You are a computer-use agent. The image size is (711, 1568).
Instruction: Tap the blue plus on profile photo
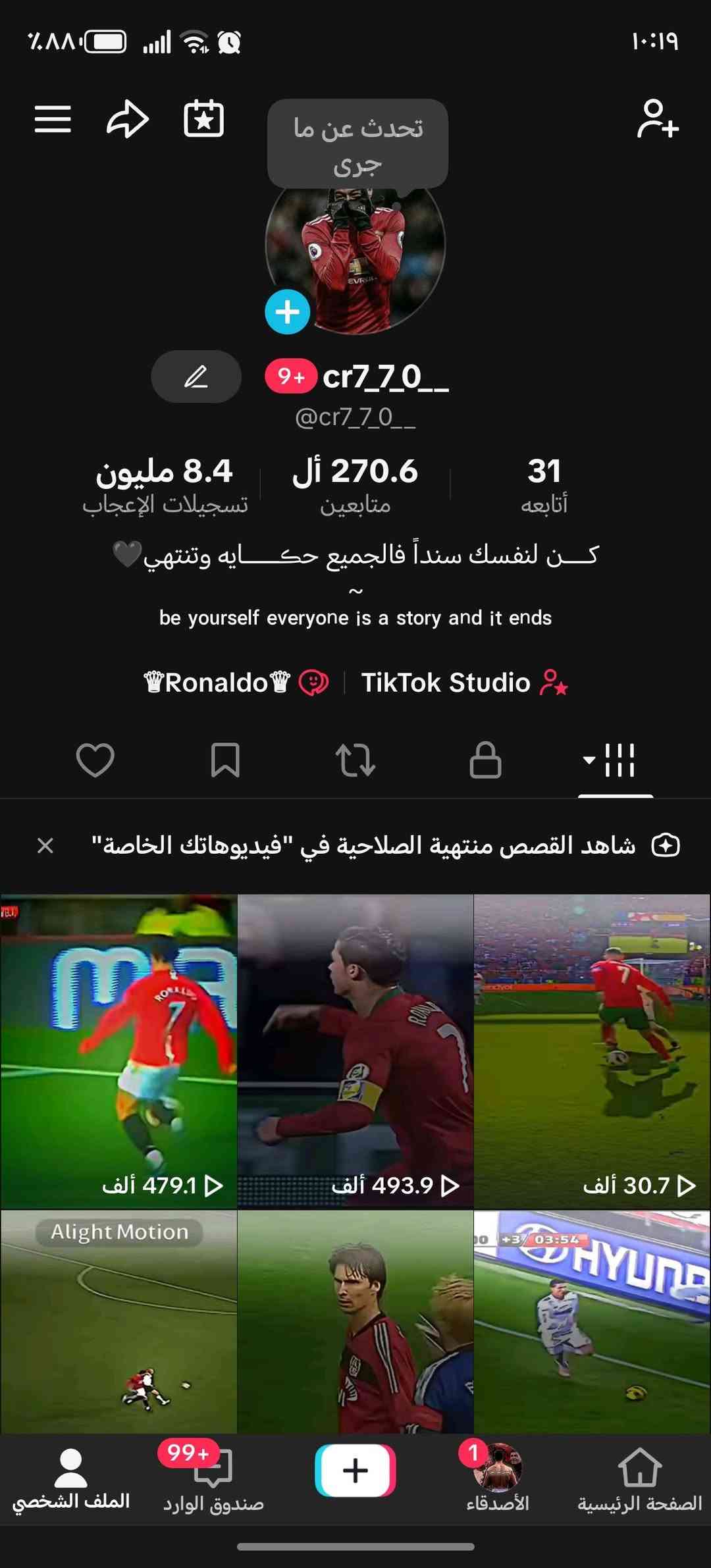click(288, 311)
